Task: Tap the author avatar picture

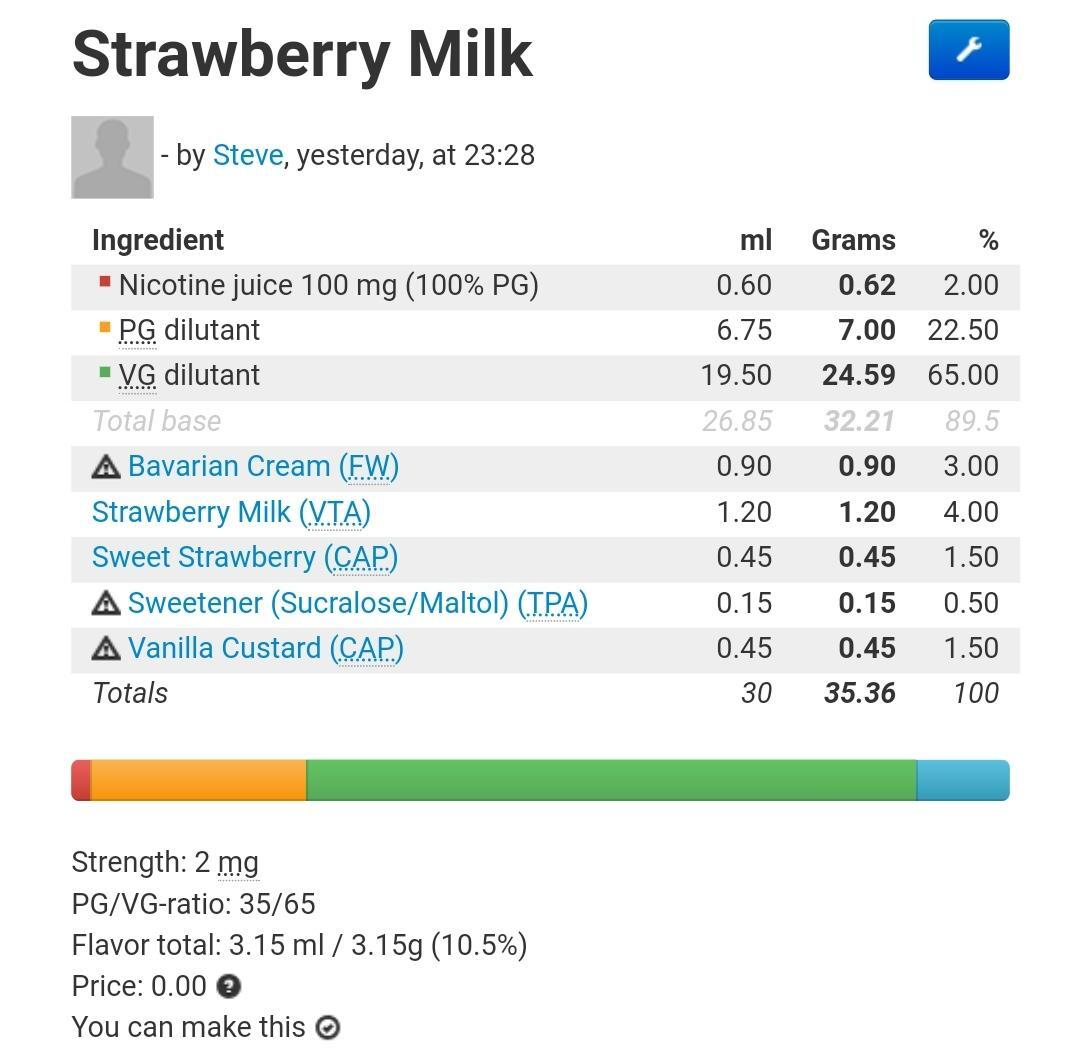Action: [112, 157]
